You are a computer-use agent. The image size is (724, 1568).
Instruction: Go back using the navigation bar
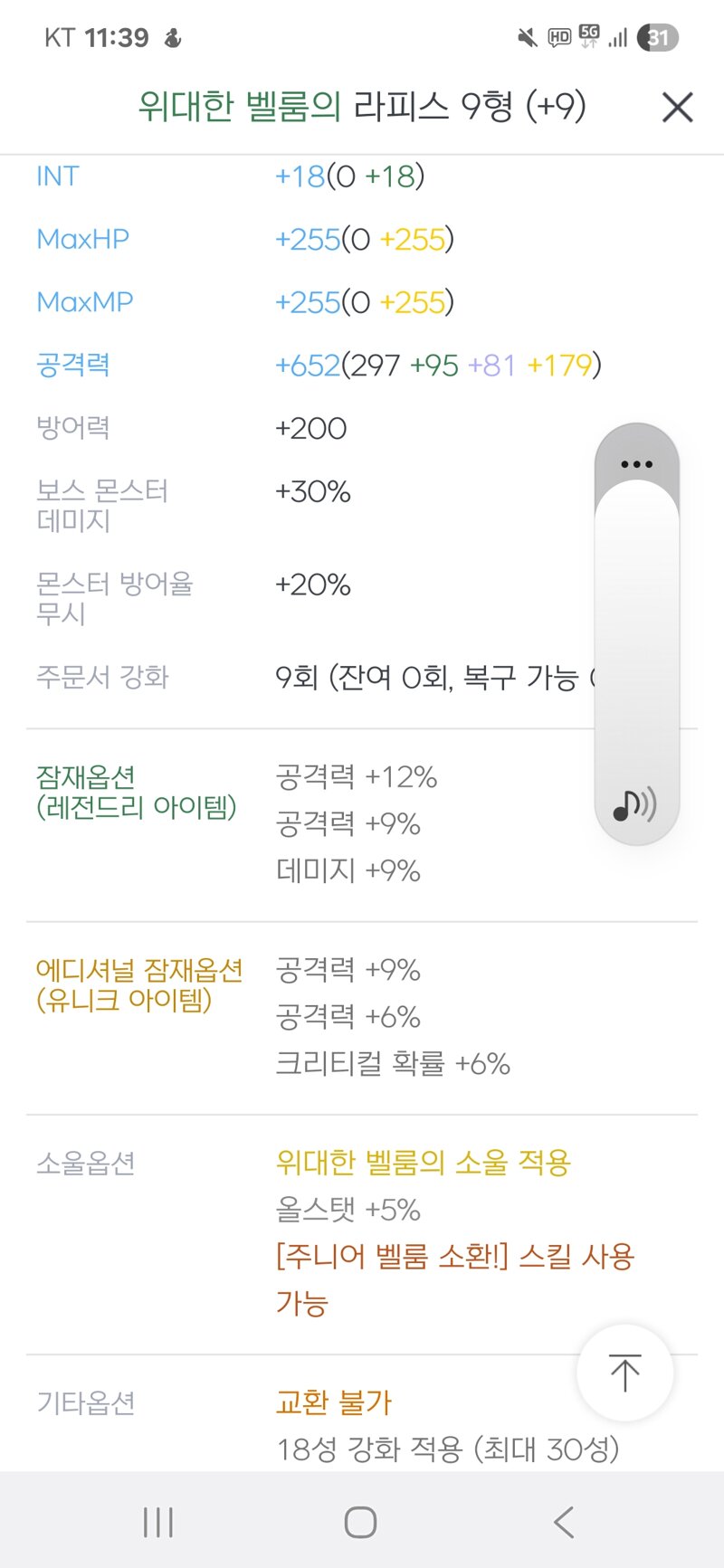pos(564,1522)
